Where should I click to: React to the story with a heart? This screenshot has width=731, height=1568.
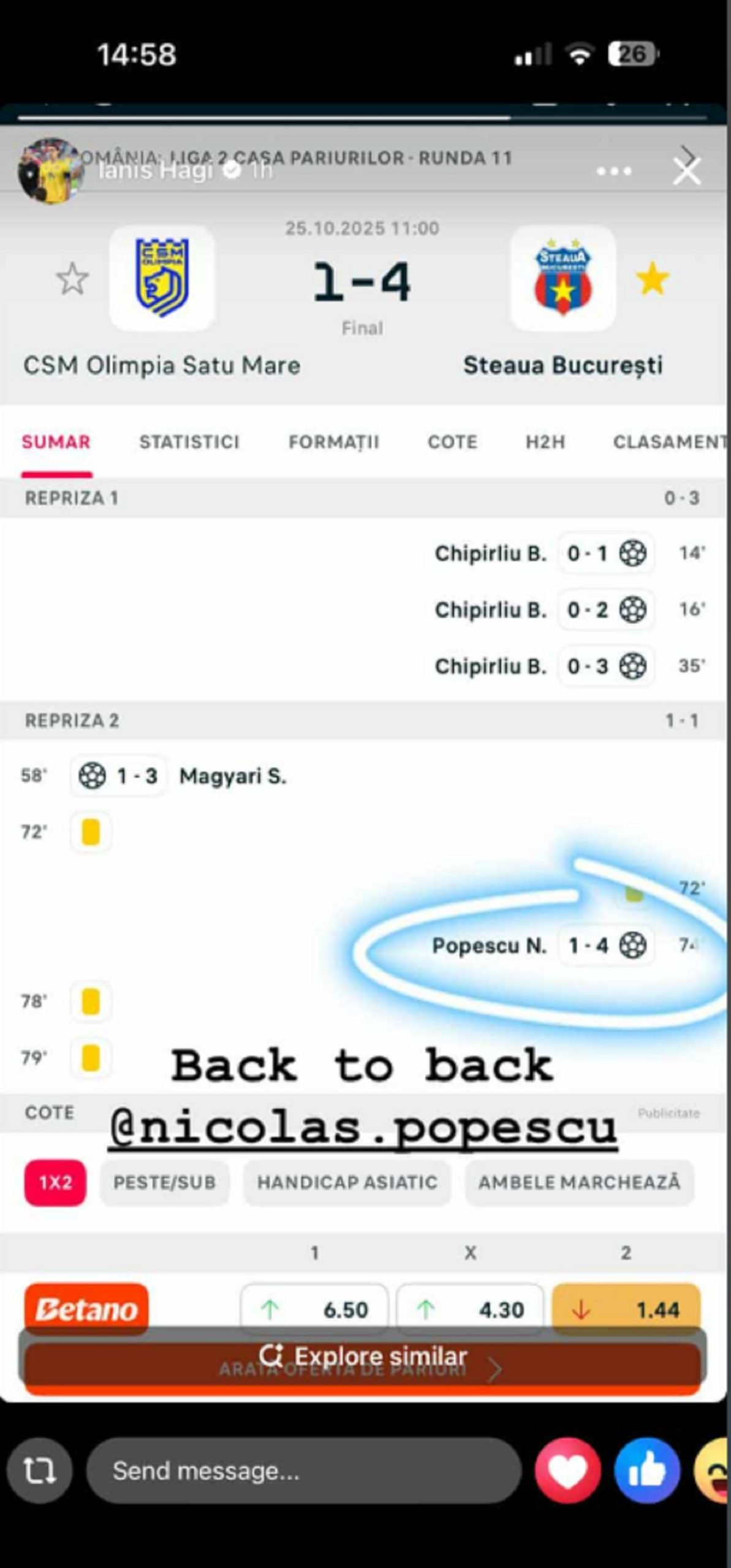tap(567, 1471)
